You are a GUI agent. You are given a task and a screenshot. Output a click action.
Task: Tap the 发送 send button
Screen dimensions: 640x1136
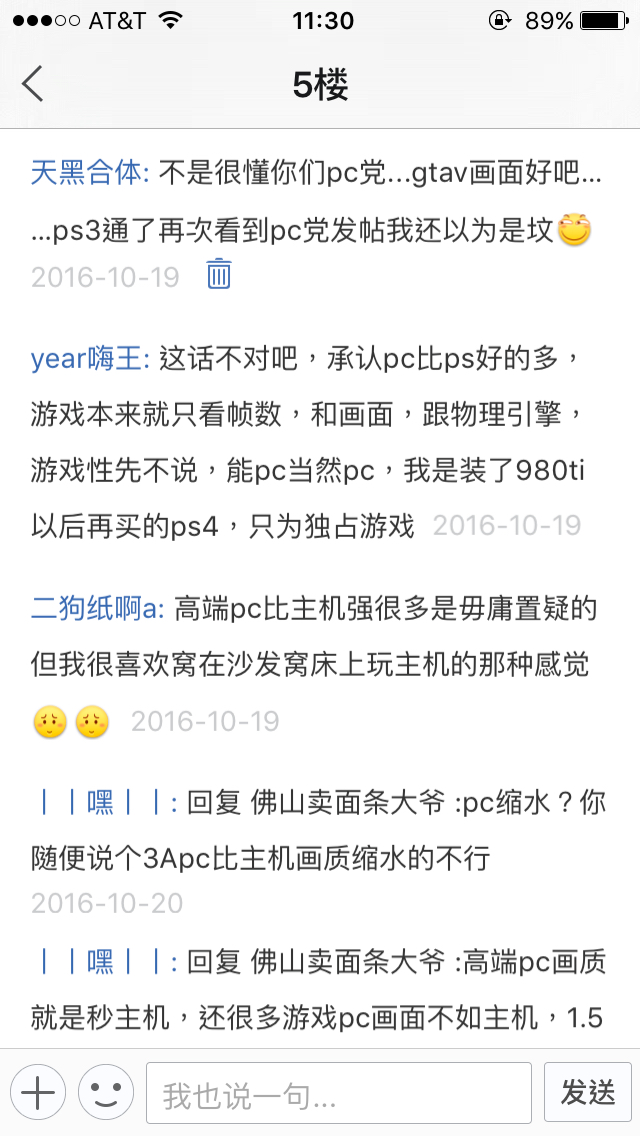(x=588, y=1093)
